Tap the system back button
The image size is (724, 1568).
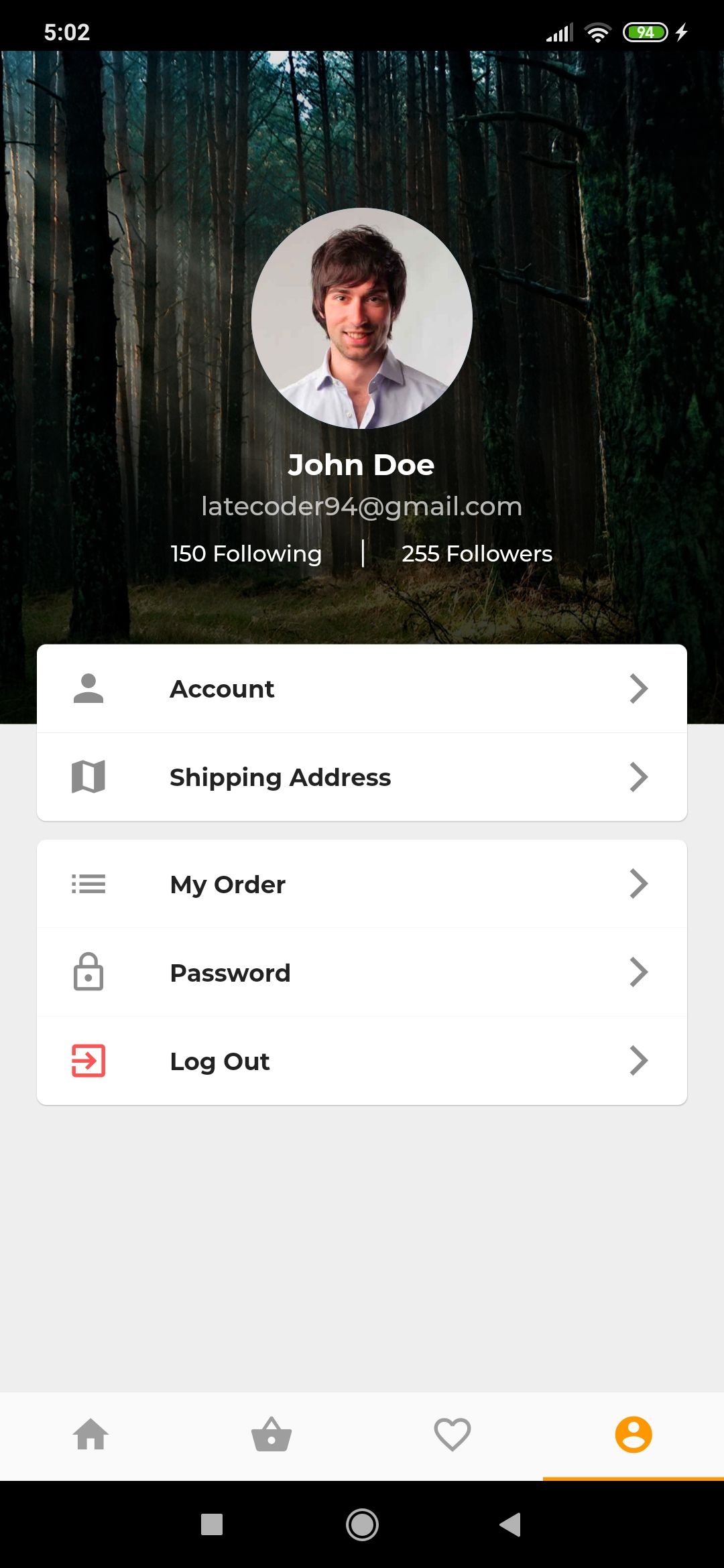[511, 1524]
